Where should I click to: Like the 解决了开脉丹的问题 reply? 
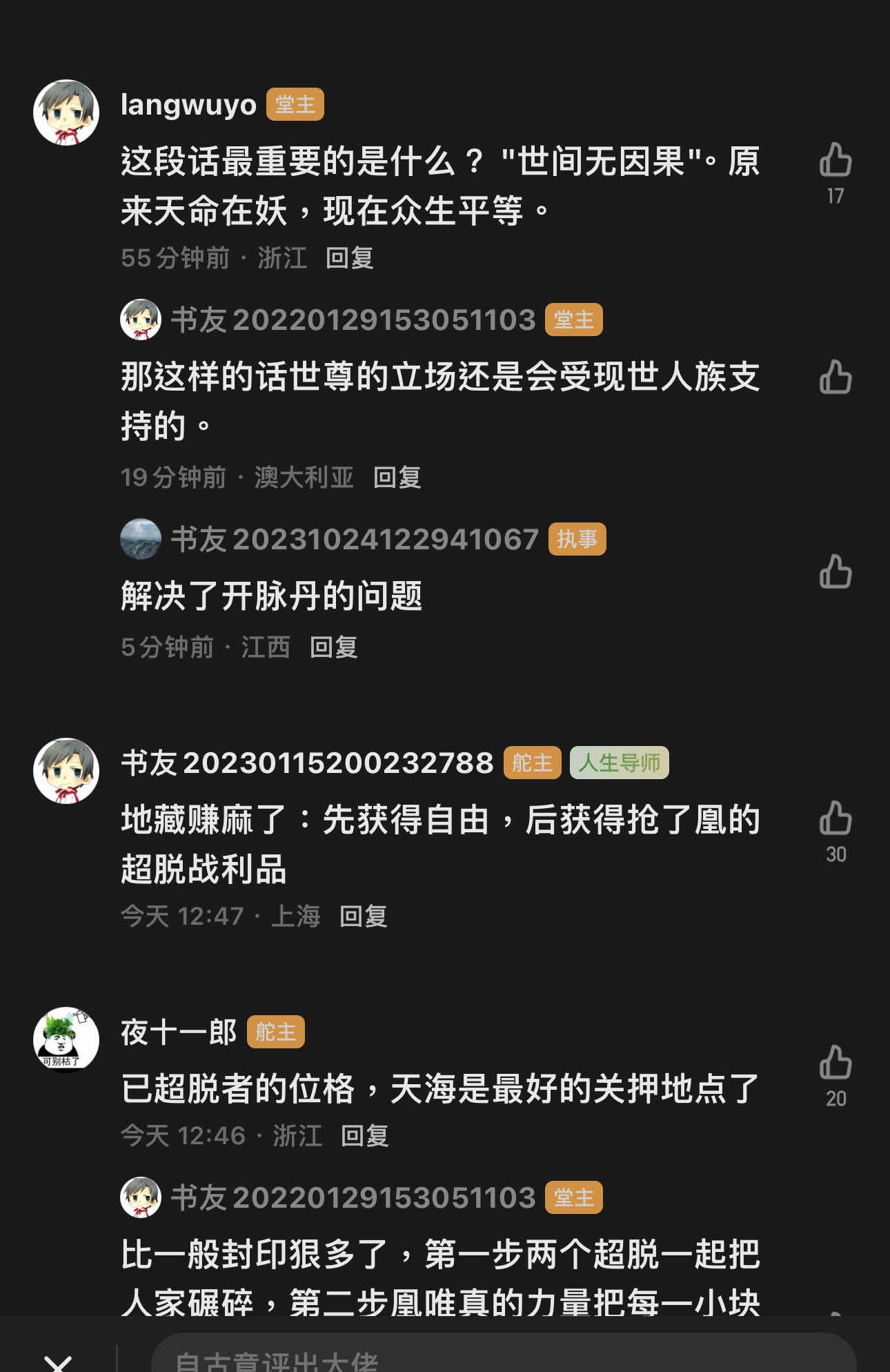pos(835,572)
